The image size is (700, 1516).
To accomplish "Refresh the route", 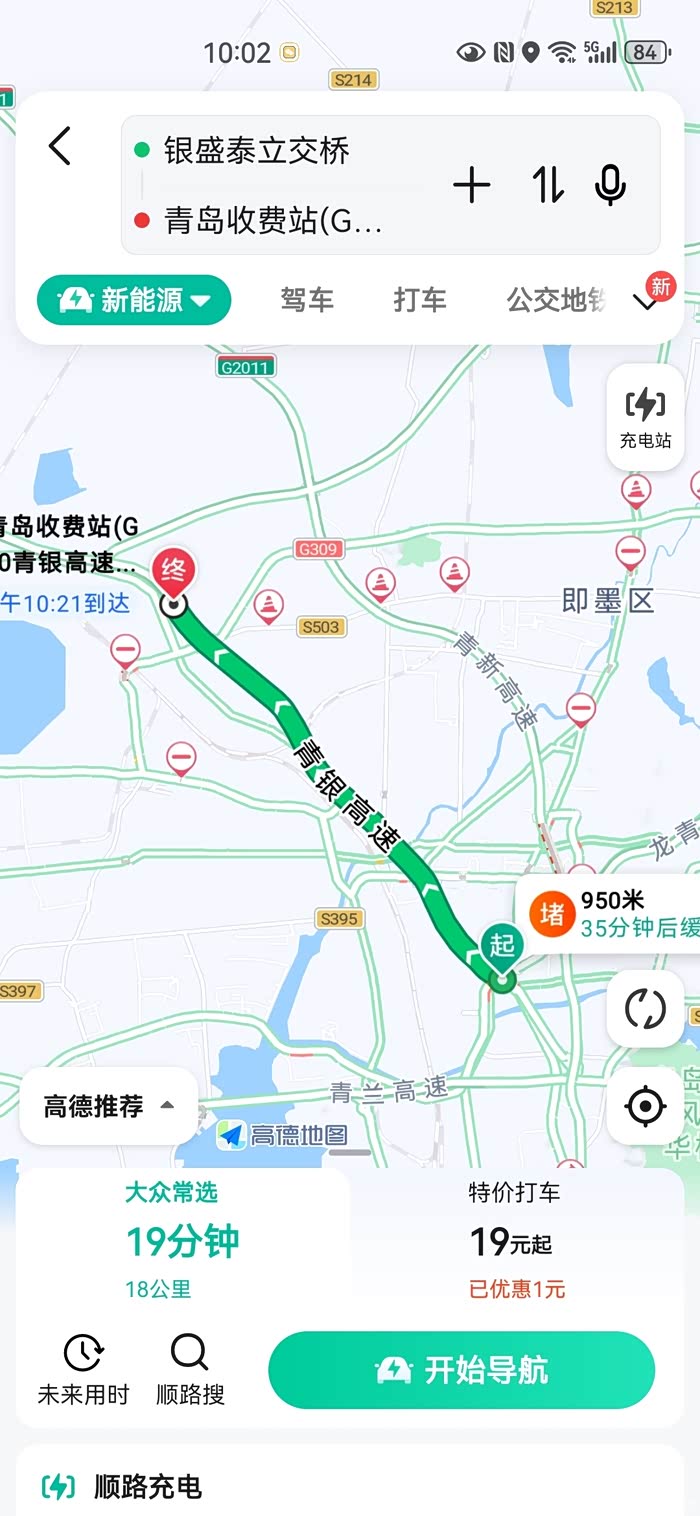I will pos(645,1009).
